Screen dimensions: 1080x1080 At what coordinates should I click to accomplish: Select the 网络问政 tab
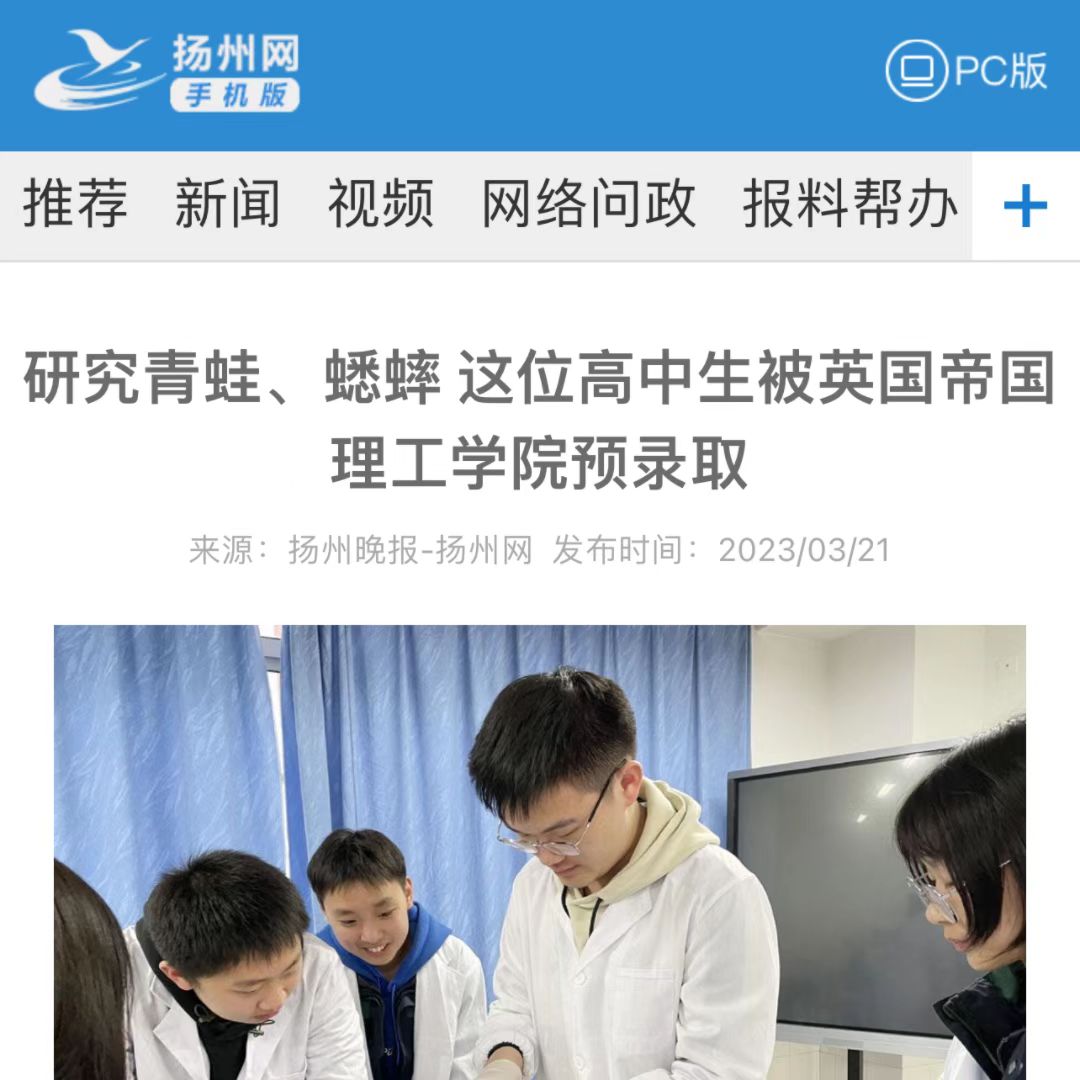tap(588, 204)
